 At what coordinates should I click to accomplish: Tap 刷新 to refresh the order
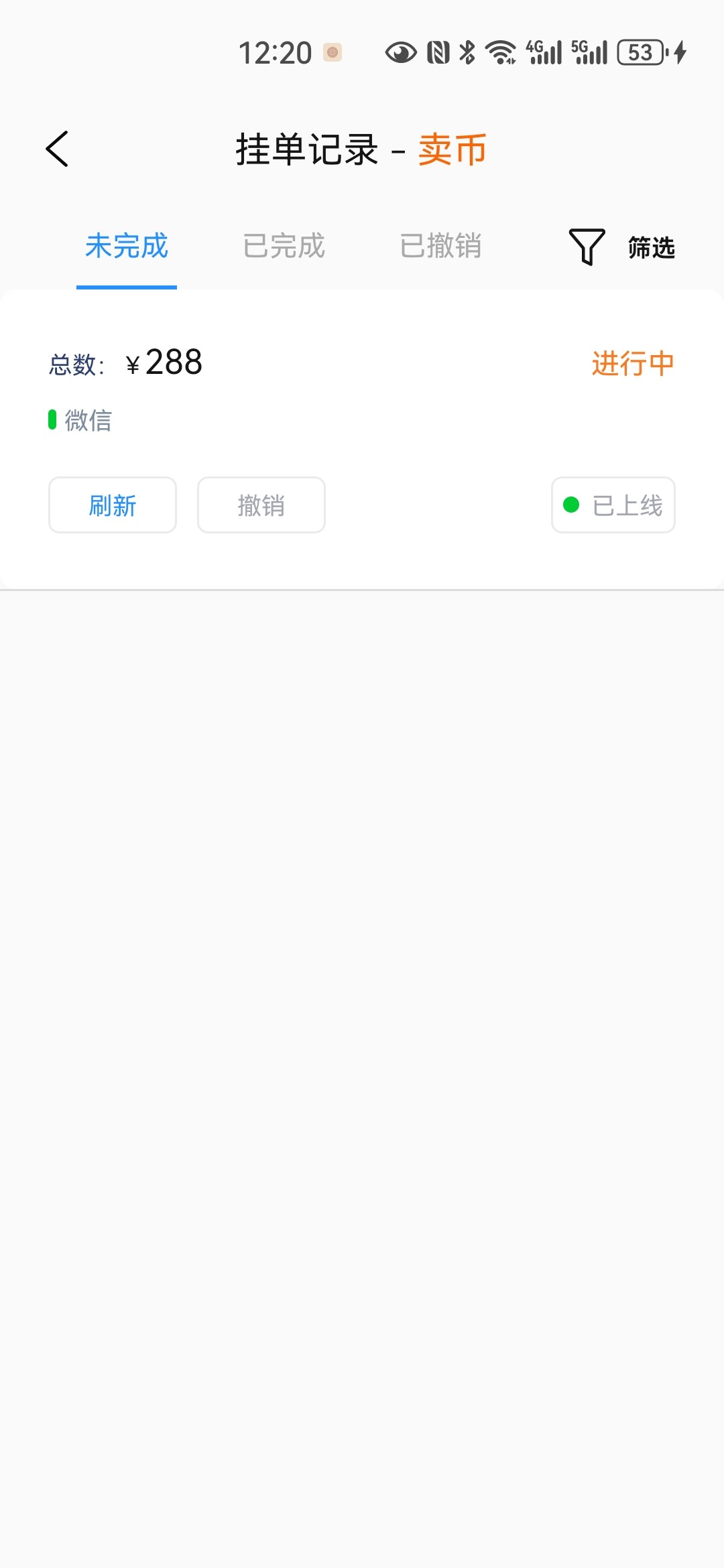point(113,505)
